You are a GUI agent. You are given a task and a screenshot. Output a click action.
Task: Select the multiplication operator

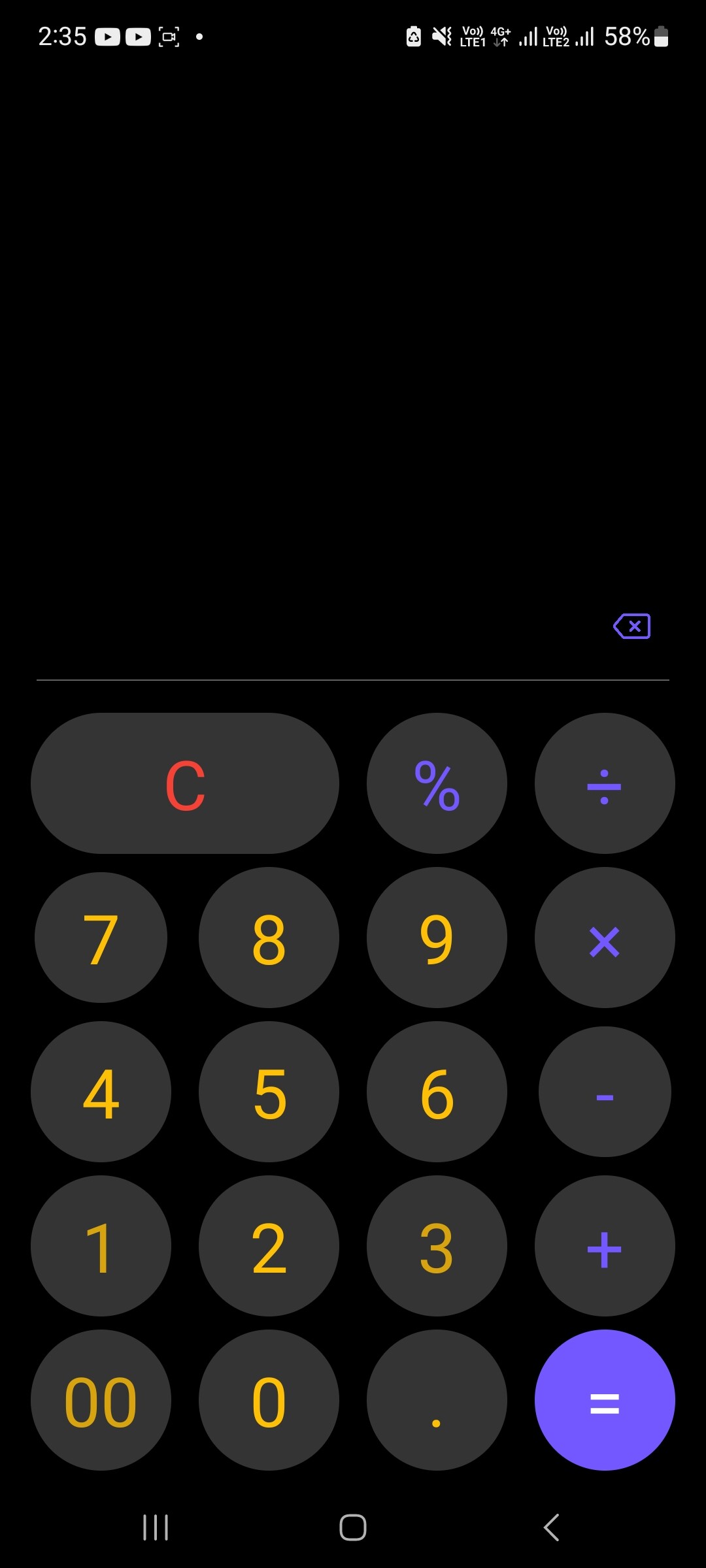pos(605,938)
